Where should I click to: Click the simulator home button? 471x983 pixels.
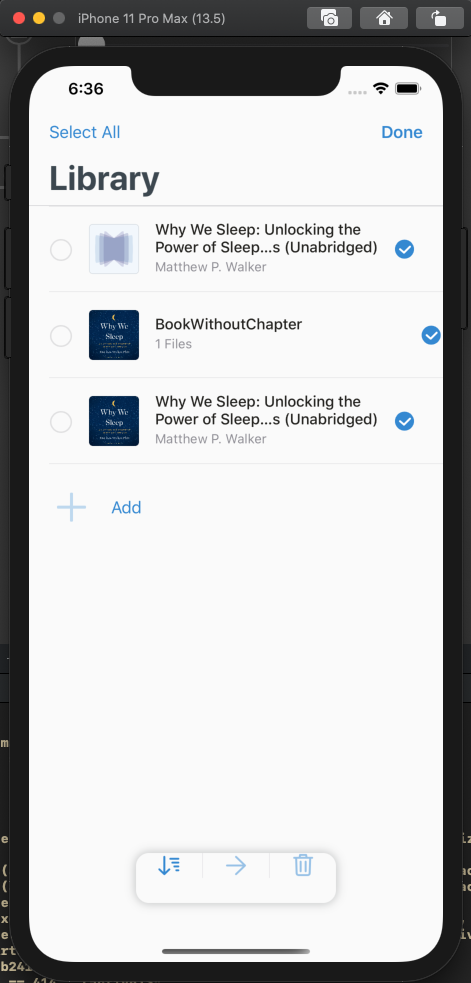tap(384, 18)
